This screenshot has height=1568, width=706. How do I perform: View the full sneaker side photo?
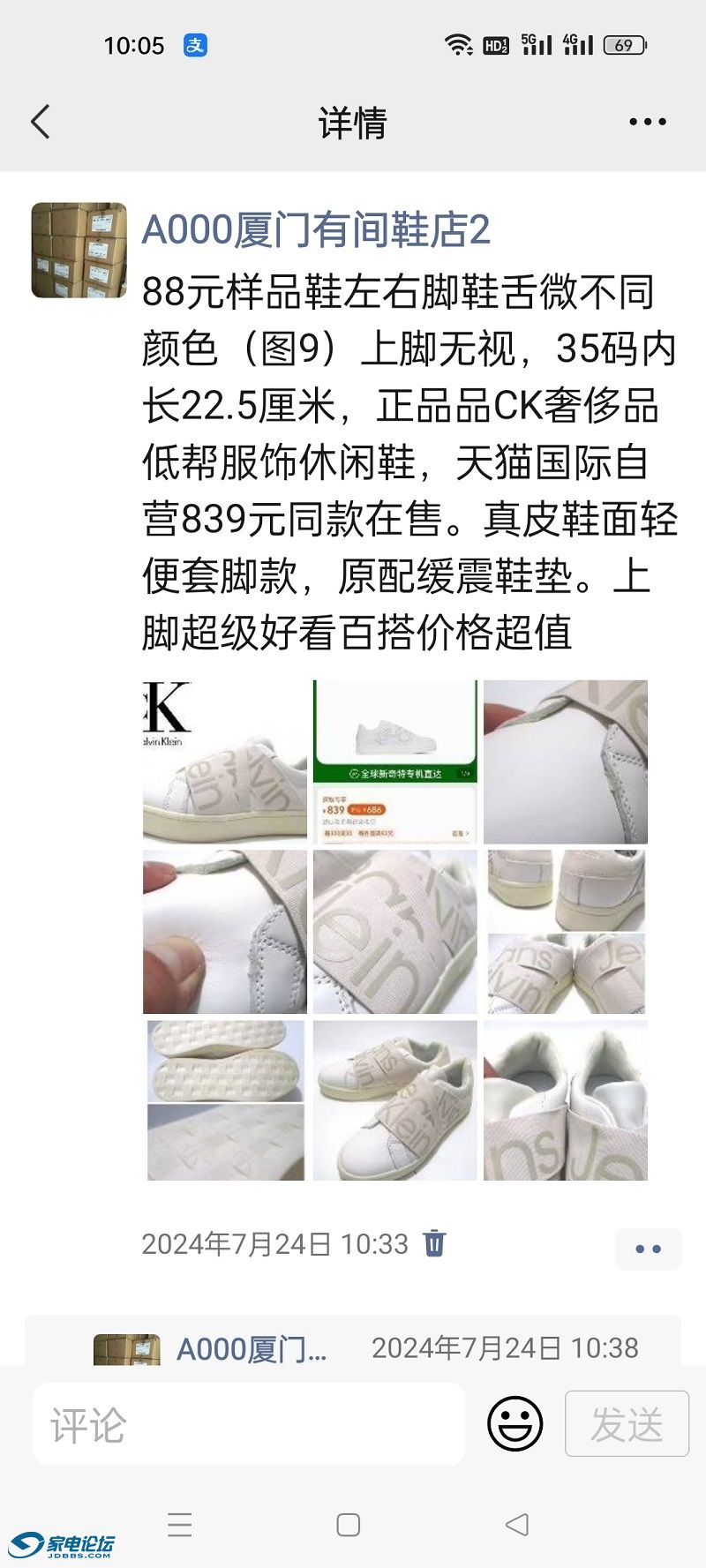394,1101
